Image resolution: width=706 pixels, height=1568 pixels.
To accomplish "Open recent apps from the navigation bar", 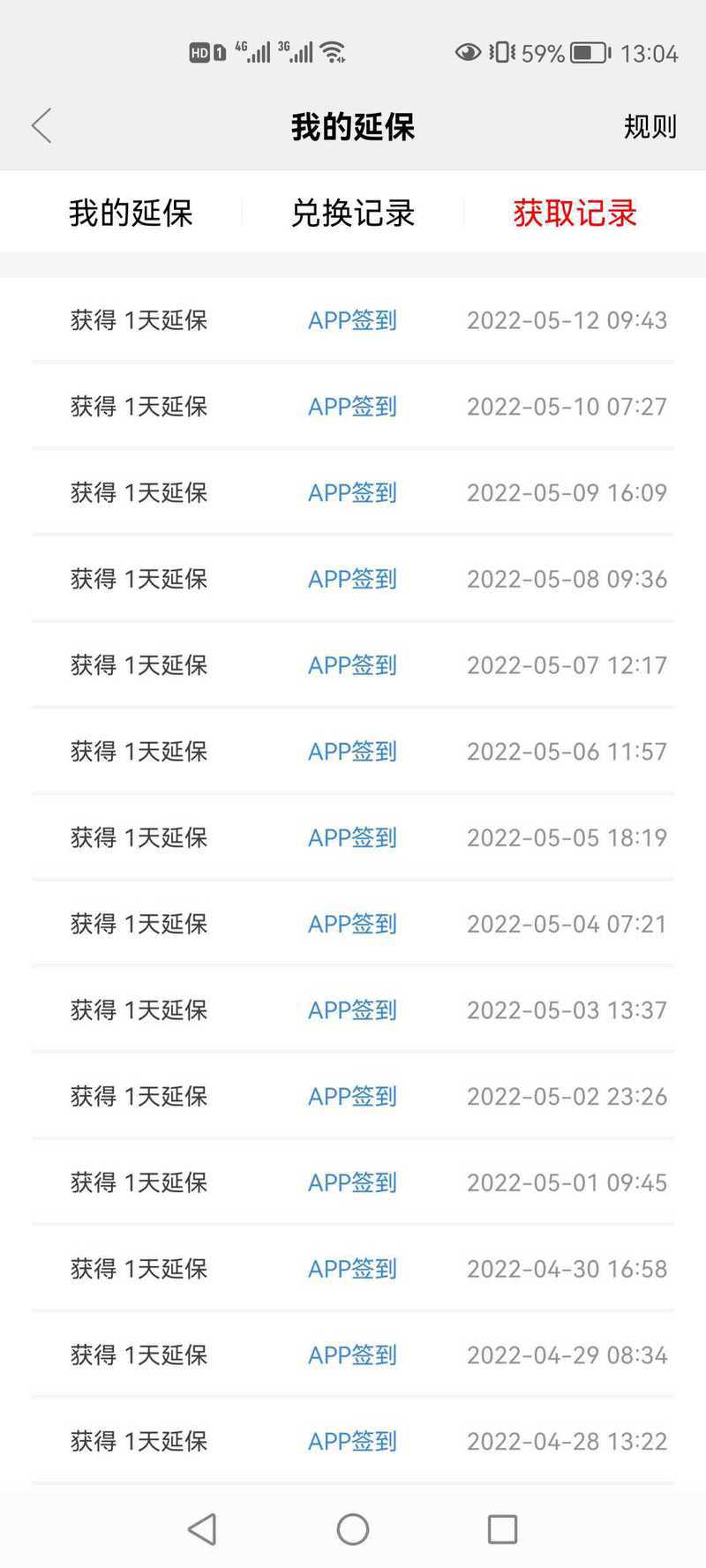I will tap(502, 1529).
